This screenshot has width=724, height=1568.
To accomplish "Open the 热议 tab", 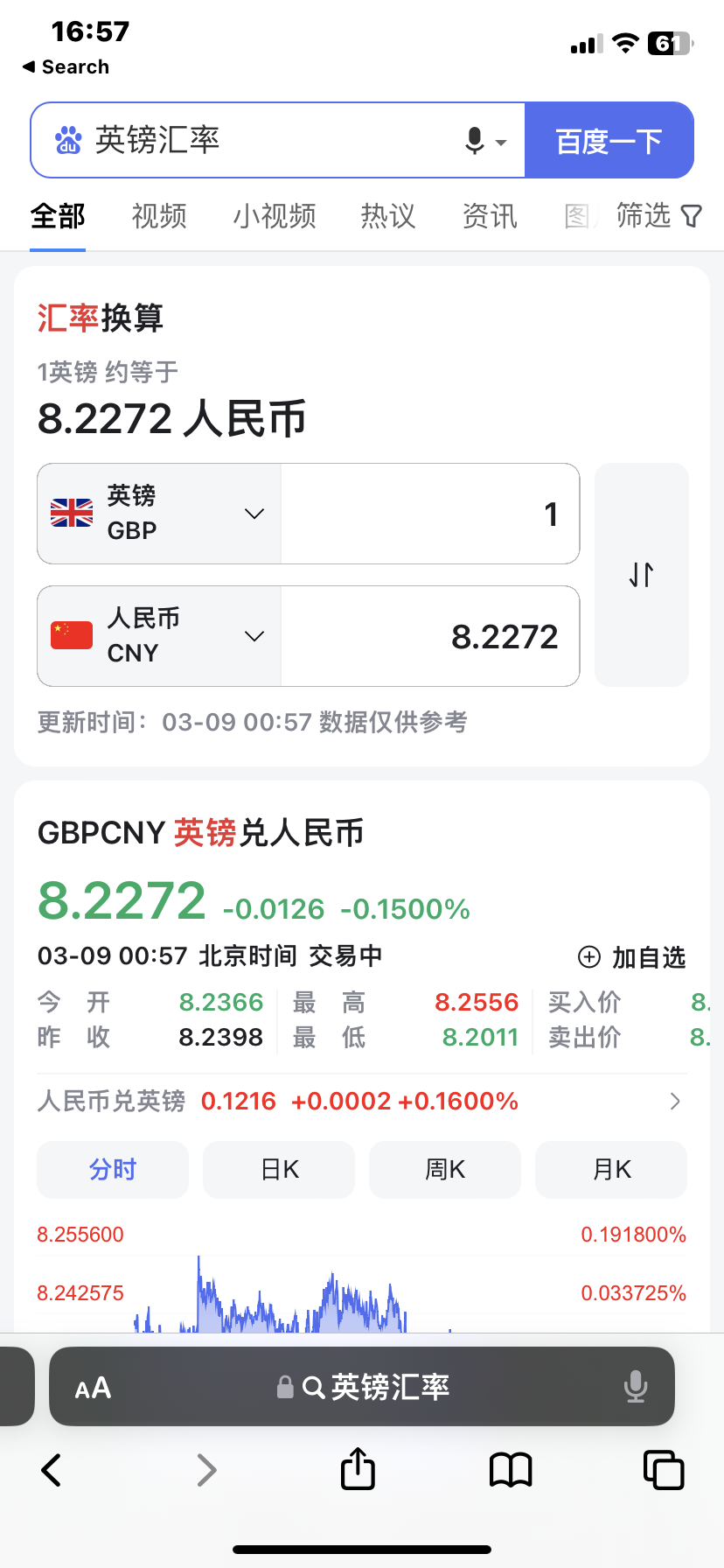I will click(388, 216).
